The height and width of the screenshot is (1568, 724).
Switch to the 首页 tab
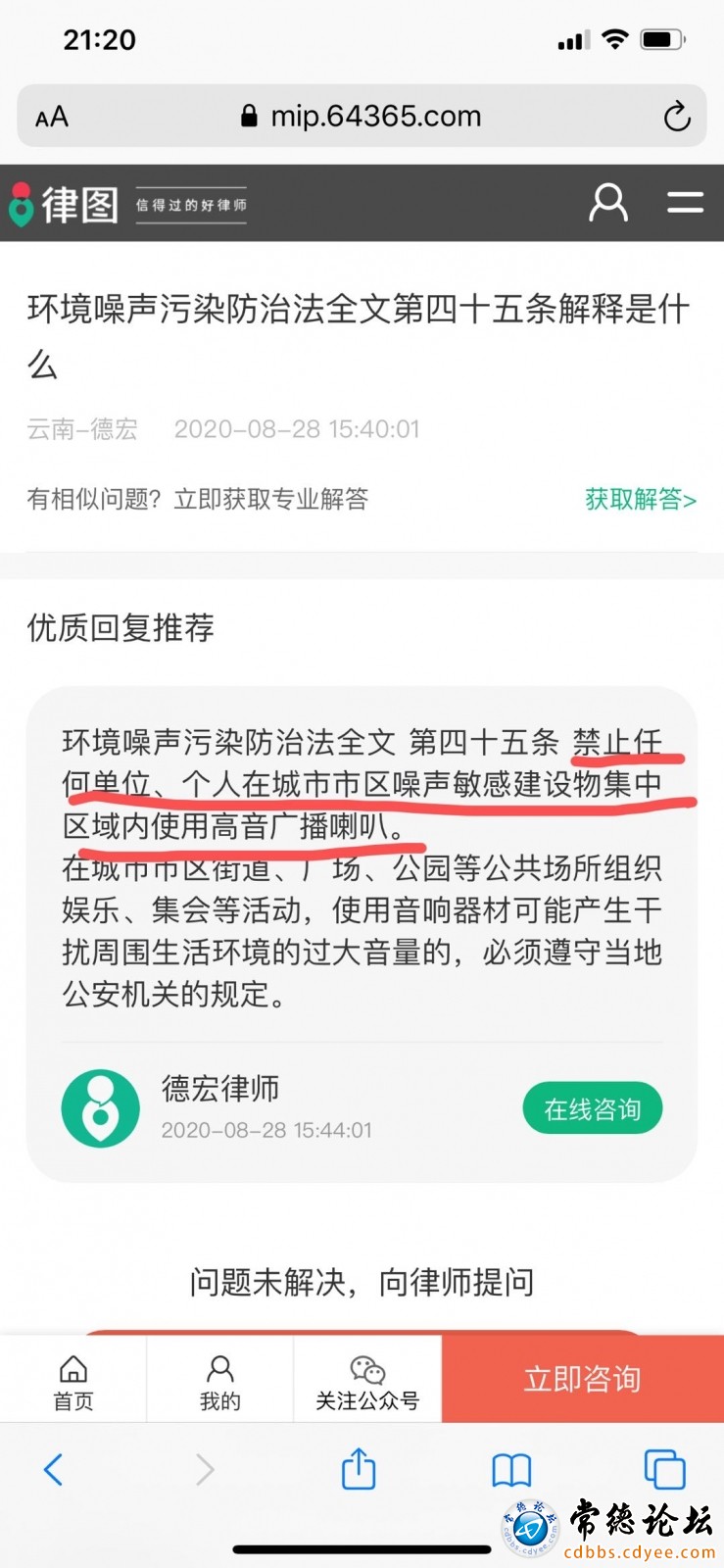click(x=73, y=1382)
